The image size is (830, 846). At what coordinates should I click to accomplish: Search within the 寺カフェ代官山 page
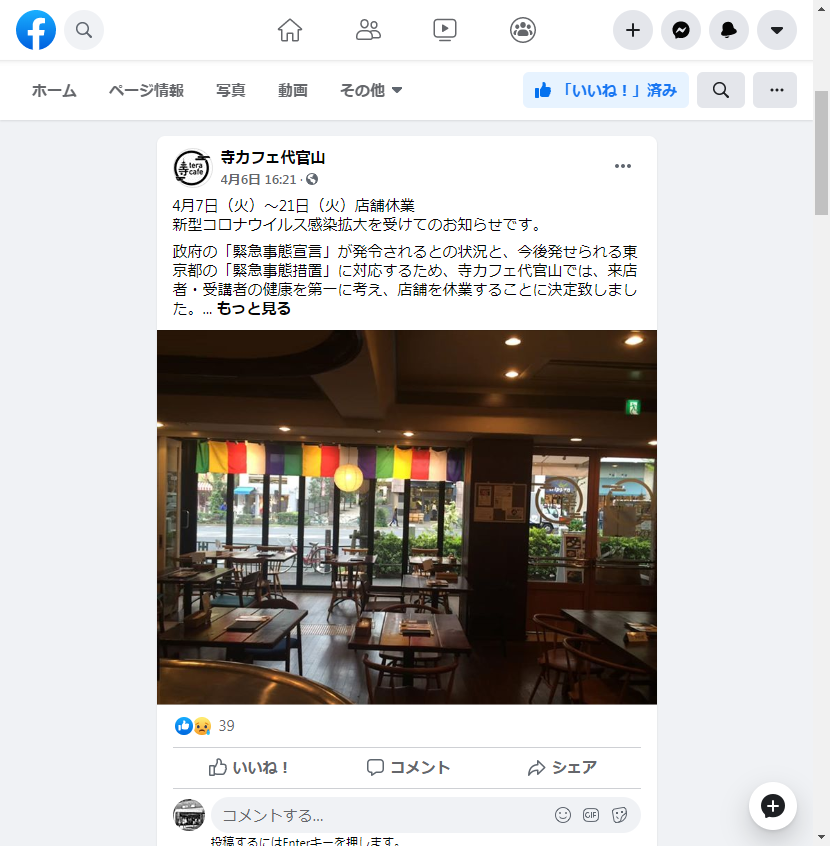721,90
